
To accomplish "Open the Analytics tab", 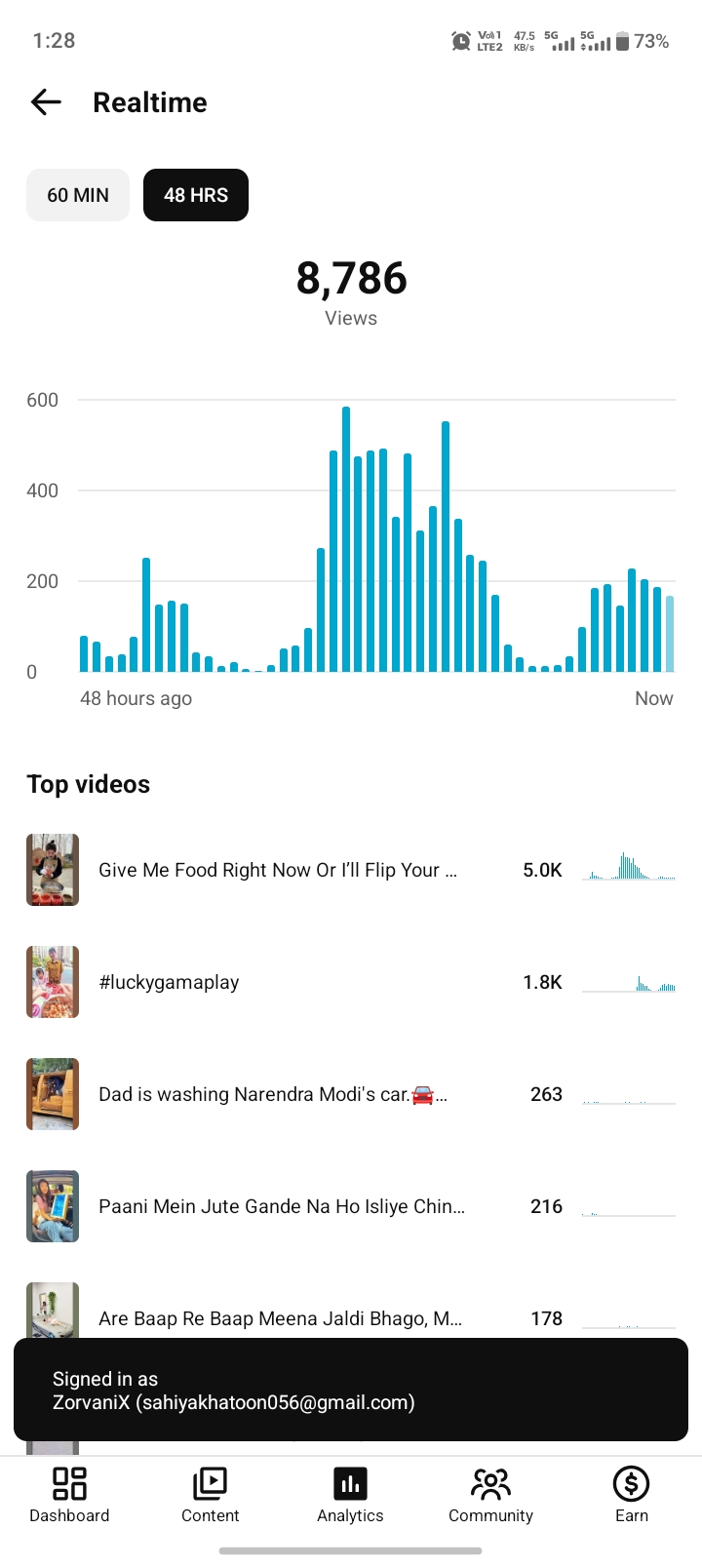I will pos(350,1496).
